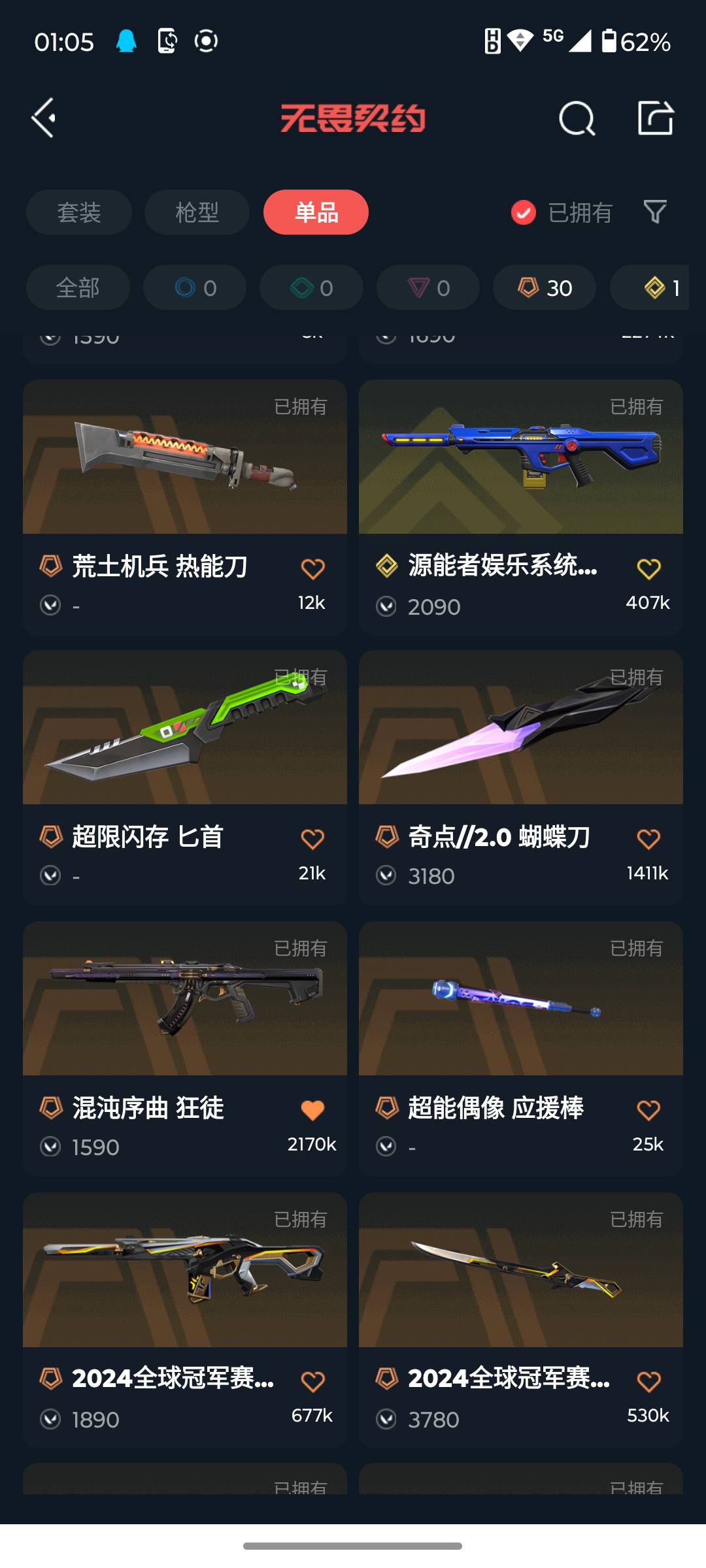Favorite the 荒土机兵 热能刀 item
This screenshot has height=1568, width=706.
coord(312,567)
